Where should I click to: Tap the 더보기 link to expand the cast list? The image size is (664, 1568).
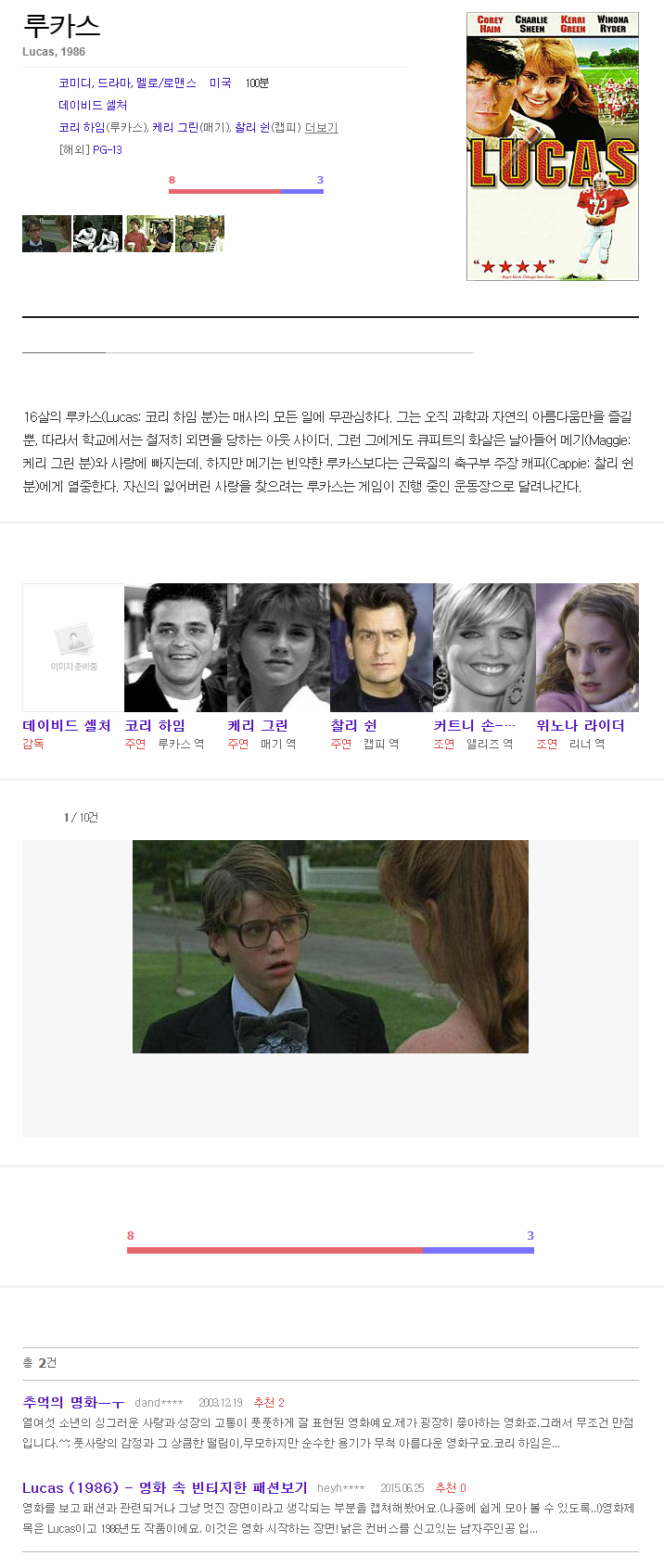click(x=321, y=128)
